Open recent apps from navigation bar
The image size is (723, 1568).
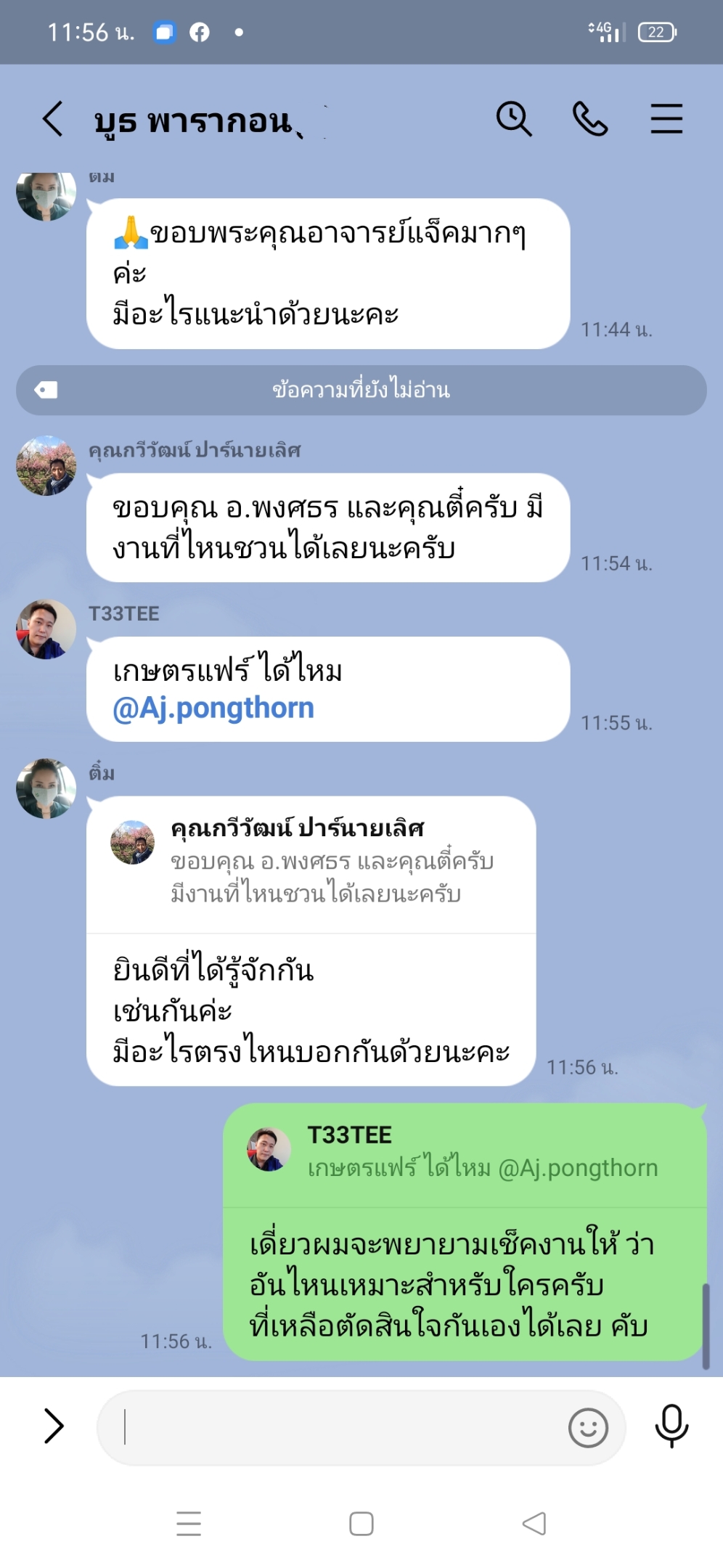(x=189, y=1524)
